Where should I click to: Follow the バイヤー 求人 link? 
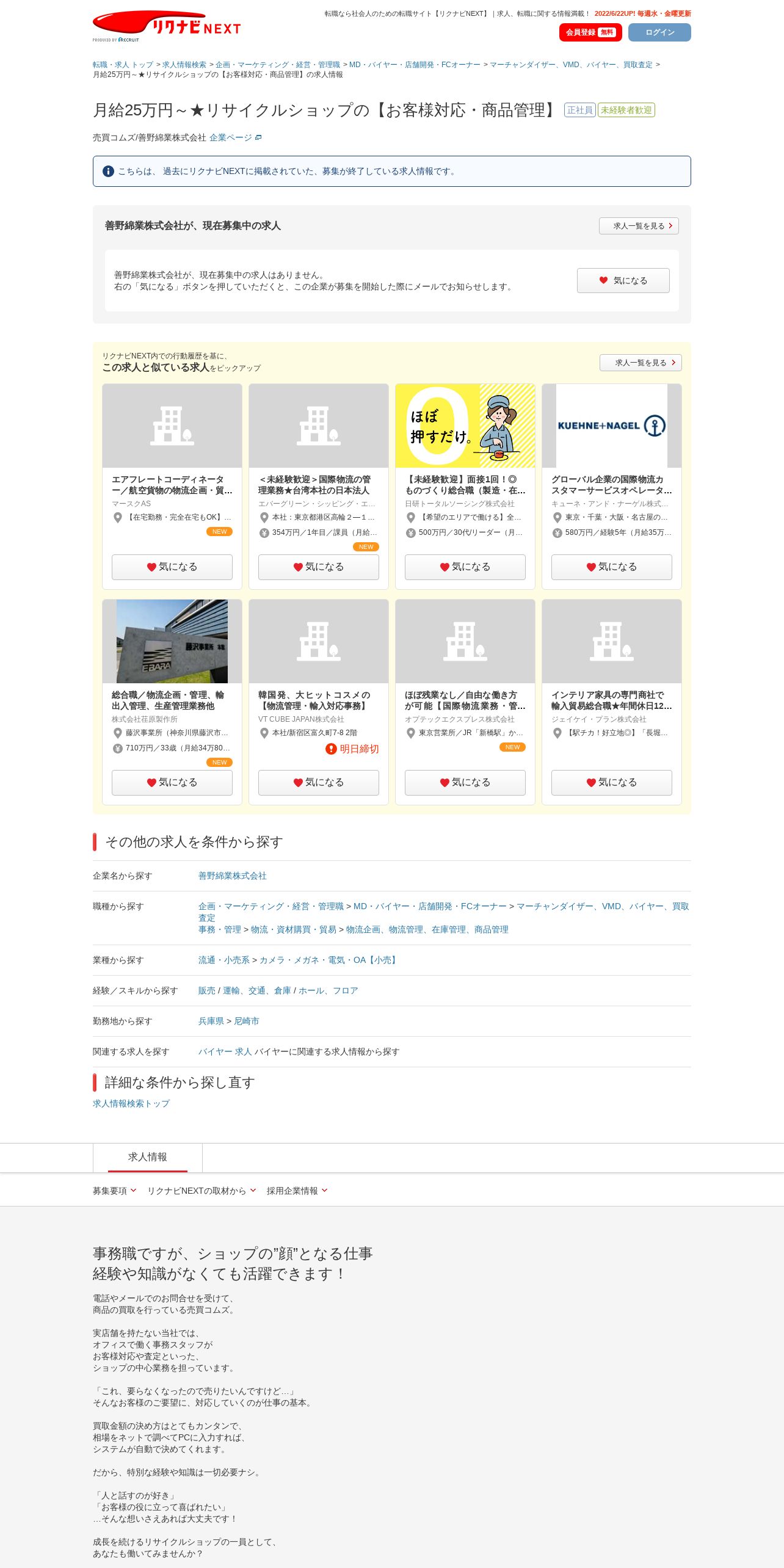(225, 1051)
